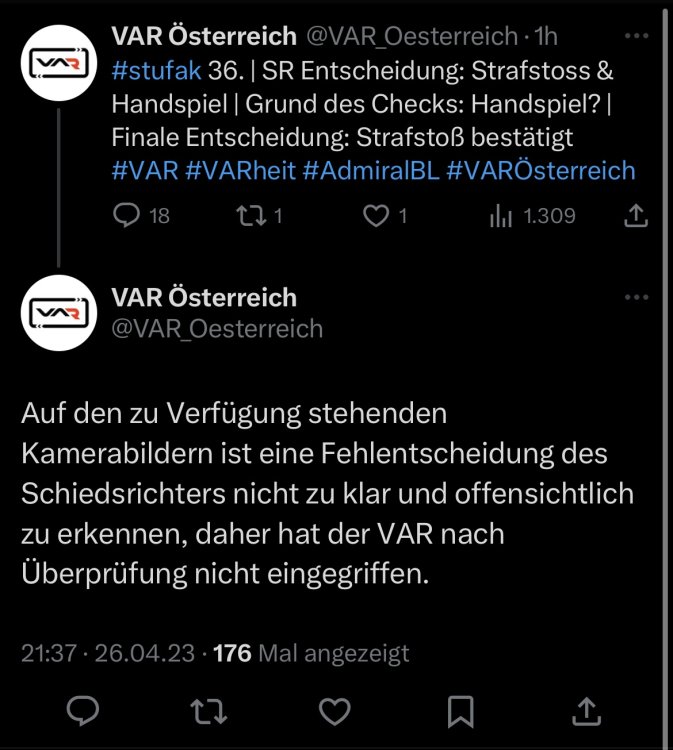The image size is (673, 750).
Task: Bookmark the main Kamerabildern tweet
Action: click(460, 710)
